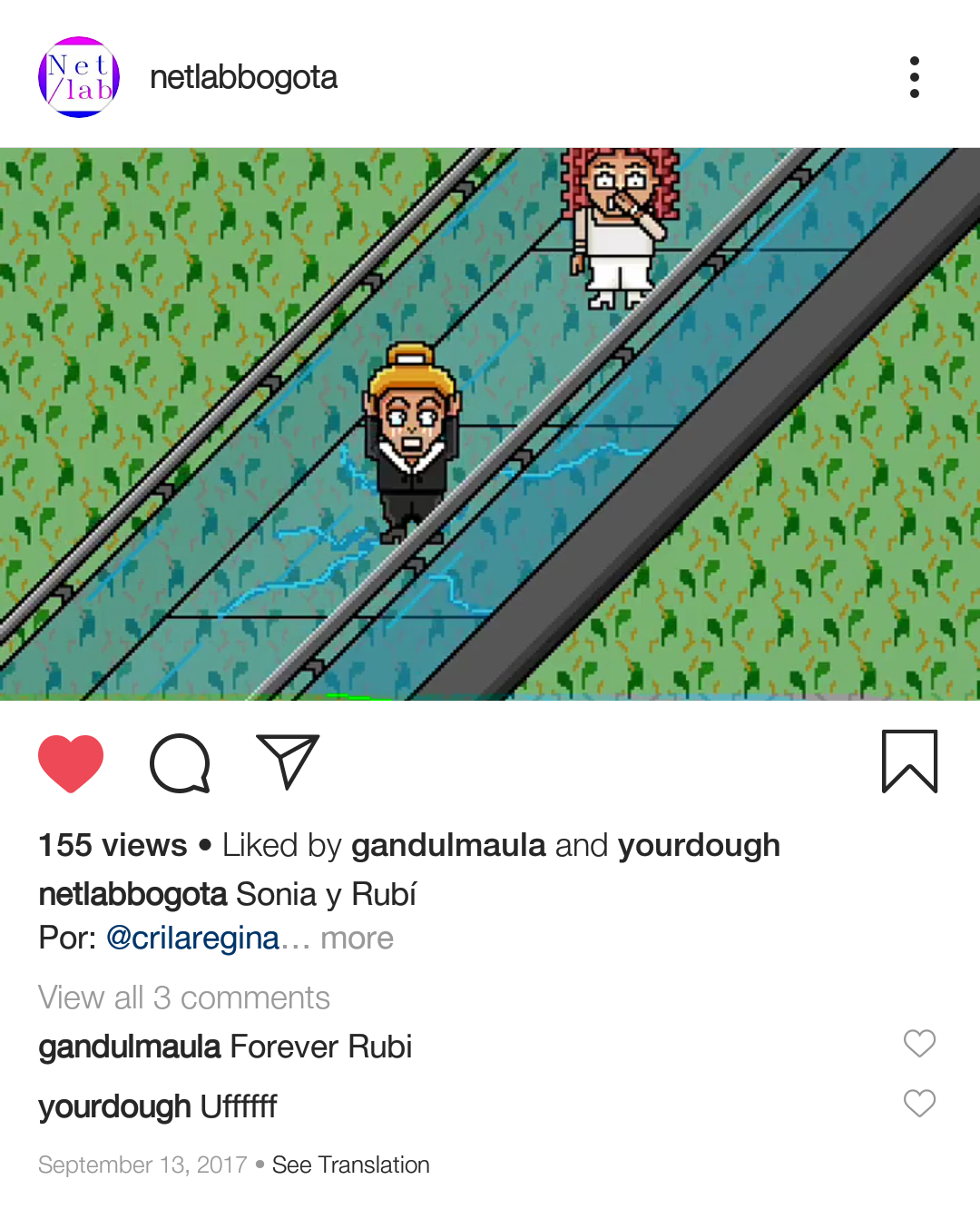Expand the caption with "more"
The width and height of the screenshot is (980, 1209).
tap(357, 938)
